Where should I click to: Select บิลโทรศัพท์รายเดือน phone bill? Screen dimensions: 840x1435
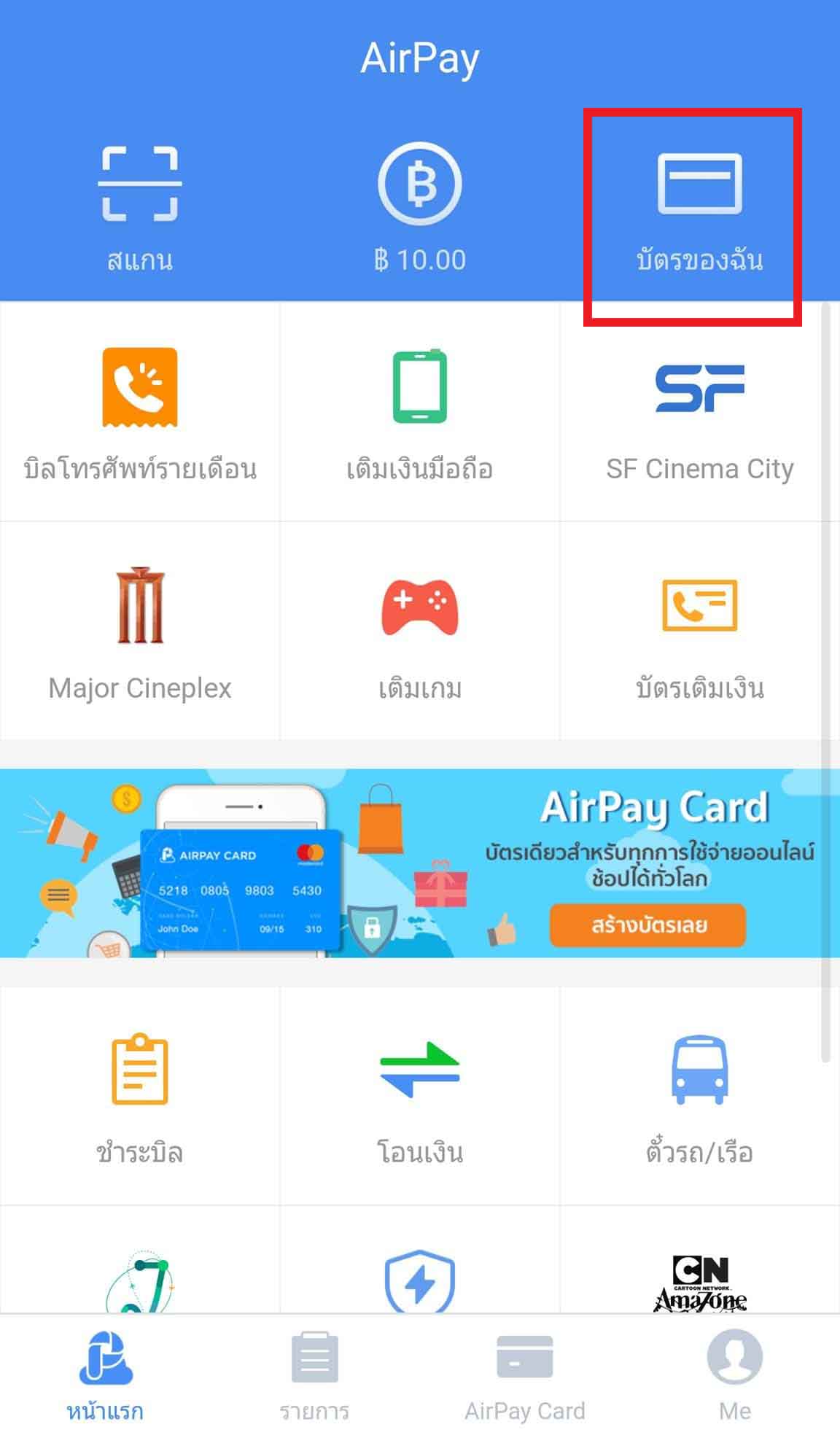tap(139, 413)
